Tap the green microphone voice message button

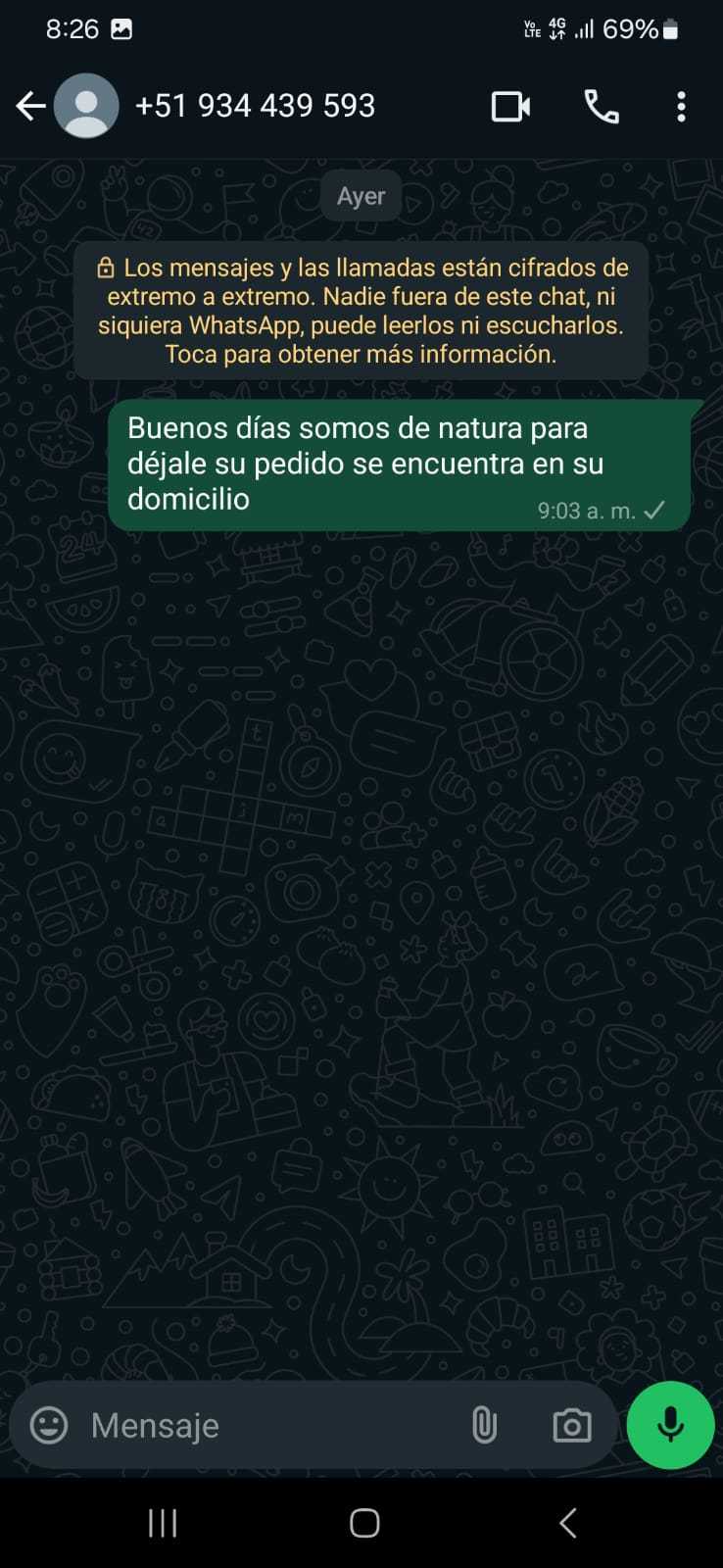(x=671, y=1425)
